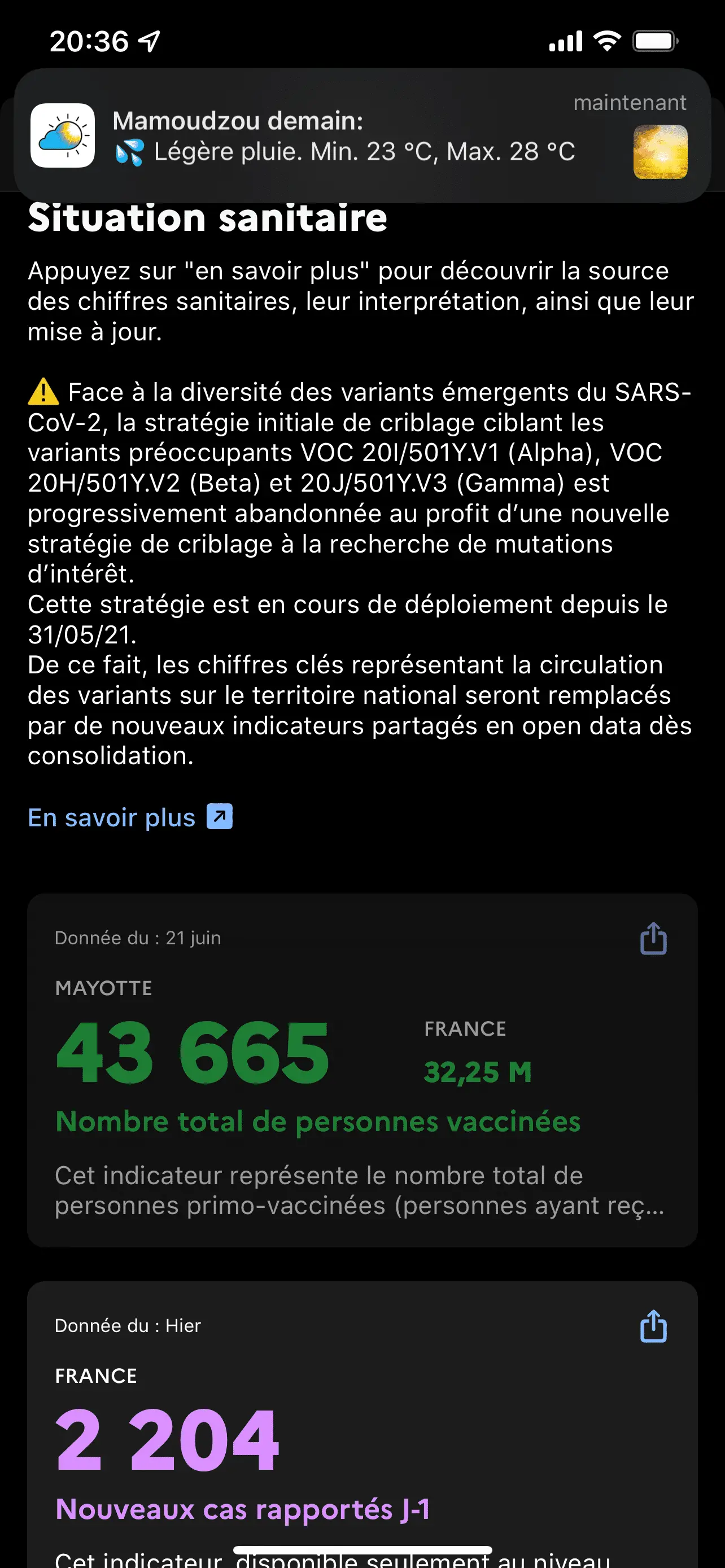Share the France new cases indicator
The height and width of the screenshot is (1568, 725).
point(653,1326)
